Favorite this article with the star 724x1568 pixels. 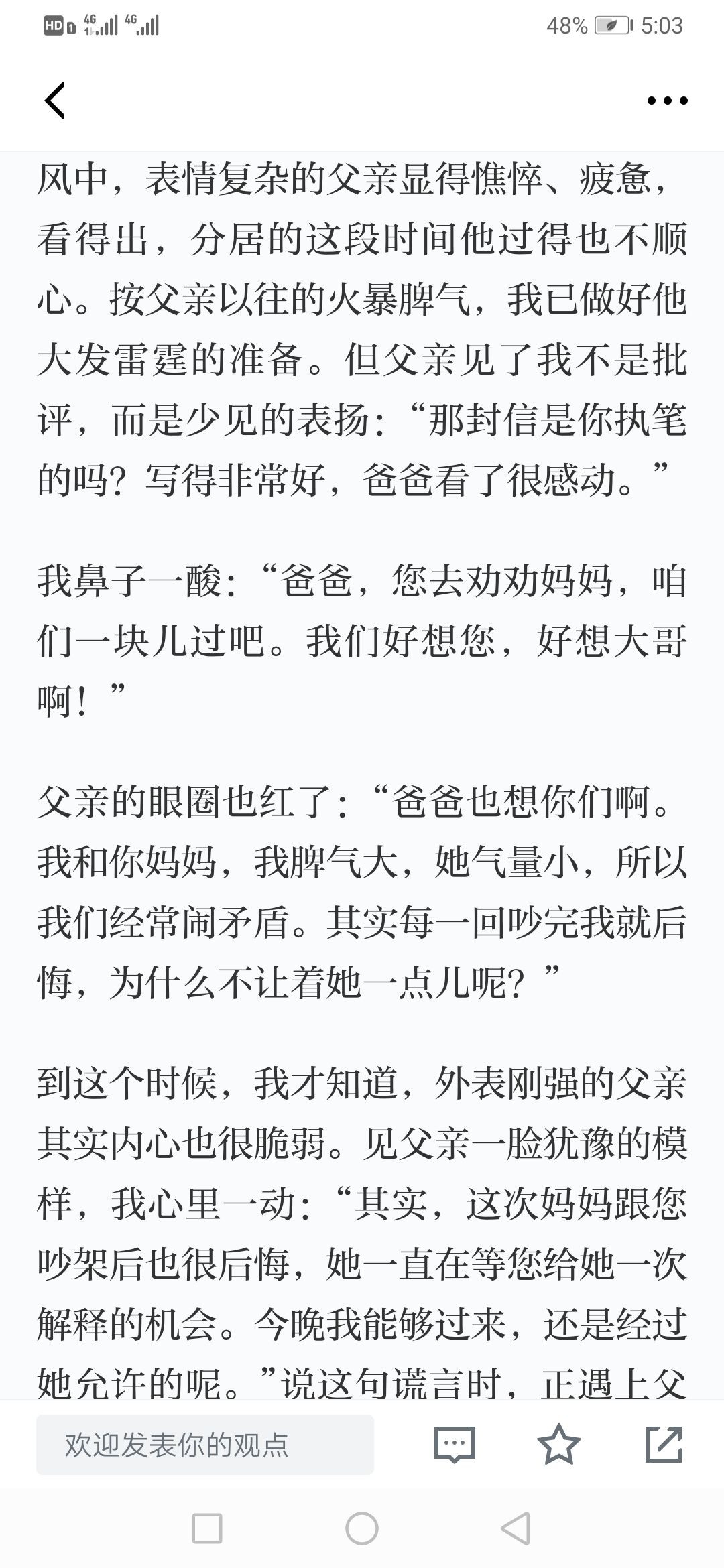[x=559, y=1444]
